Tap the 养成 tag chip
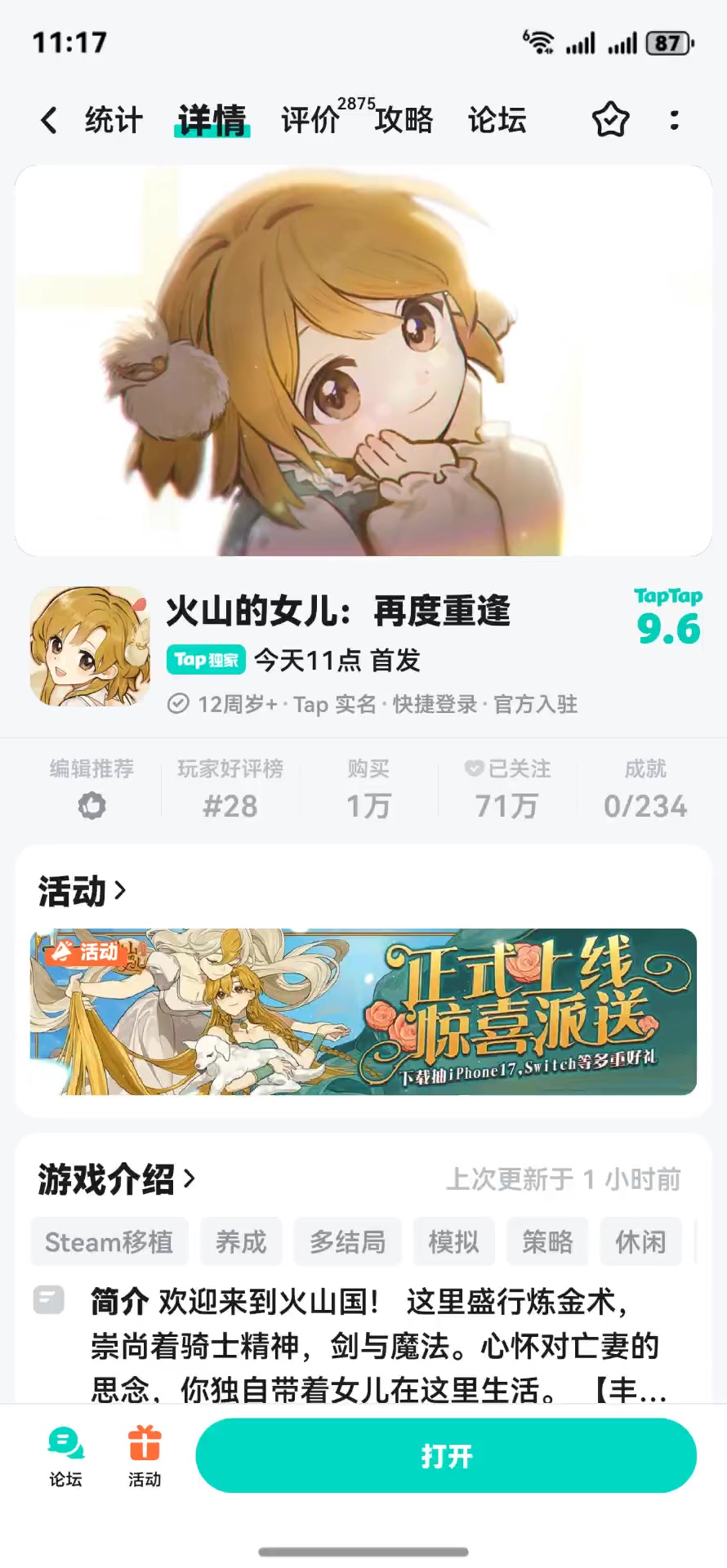The width and height of the screenshot is (727, 1568). 241,1242
